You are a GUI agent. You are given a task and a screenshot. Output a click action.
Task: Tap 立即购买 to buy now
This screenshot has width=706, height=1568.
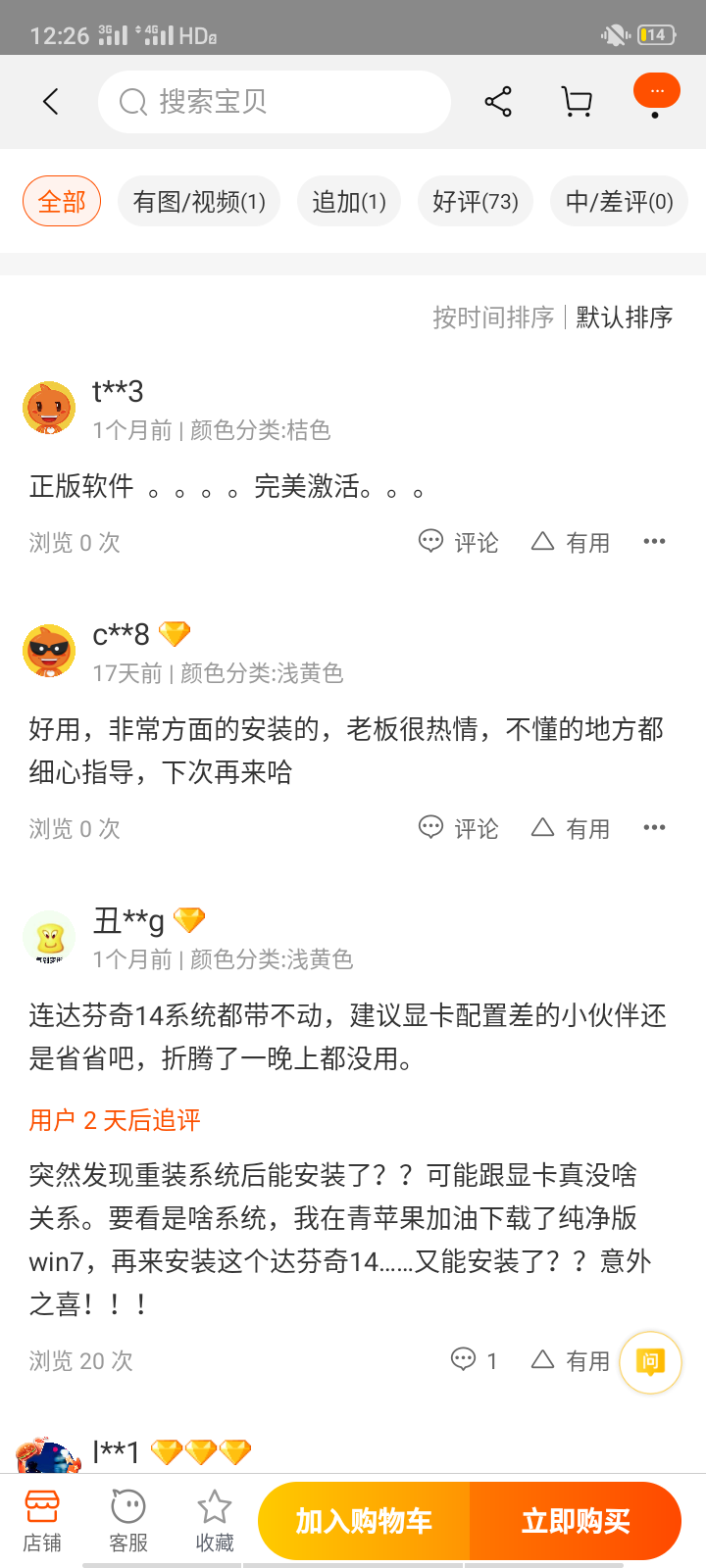[576, 1521]
